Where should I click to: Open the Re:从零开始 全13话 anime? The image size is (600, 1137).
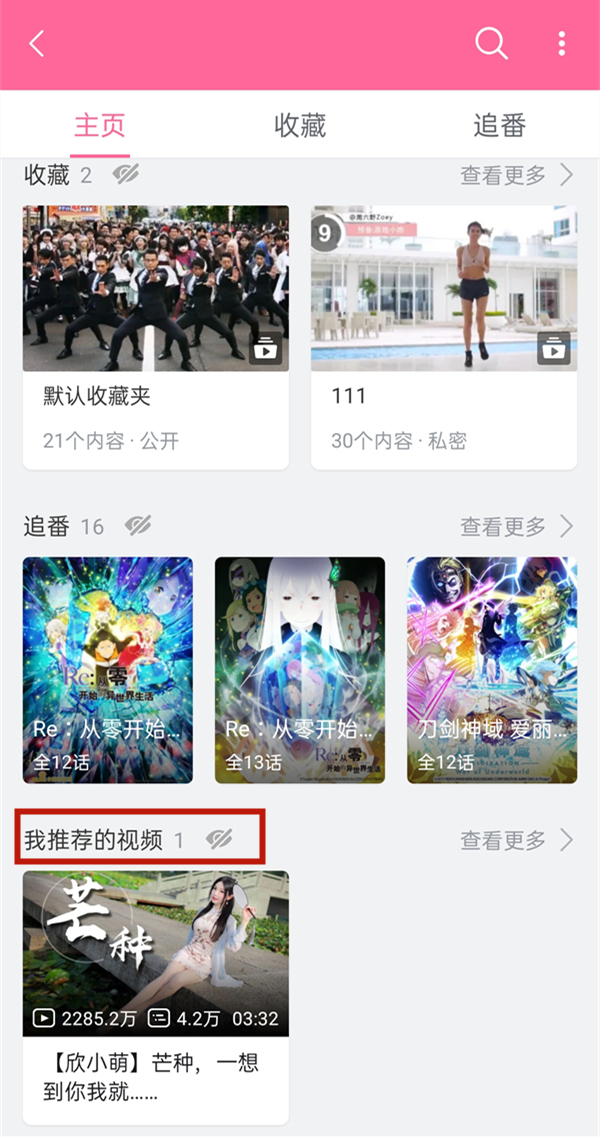[300, 670]
